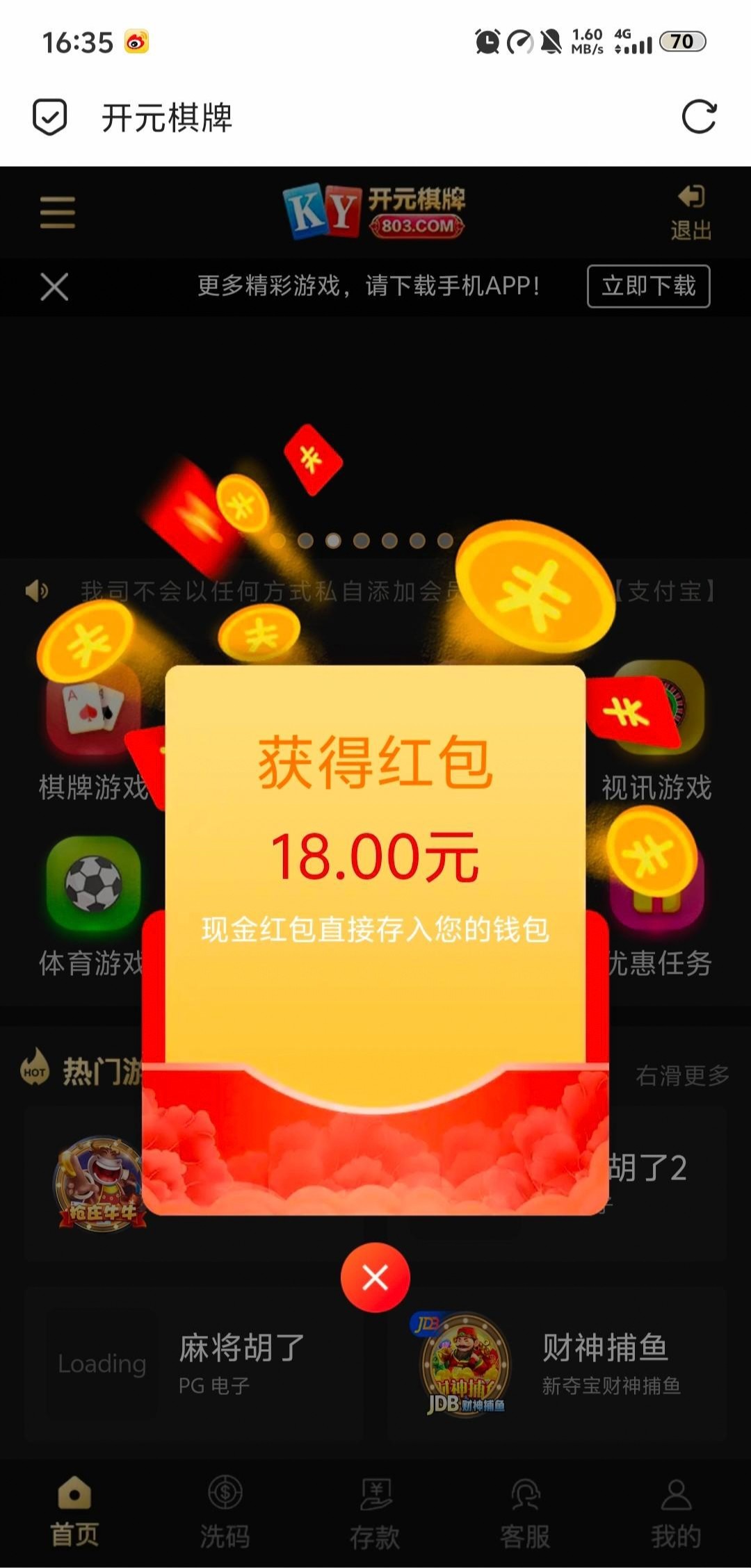Open the browser security shield icon
751x1568 pixels.
[50, 117]
